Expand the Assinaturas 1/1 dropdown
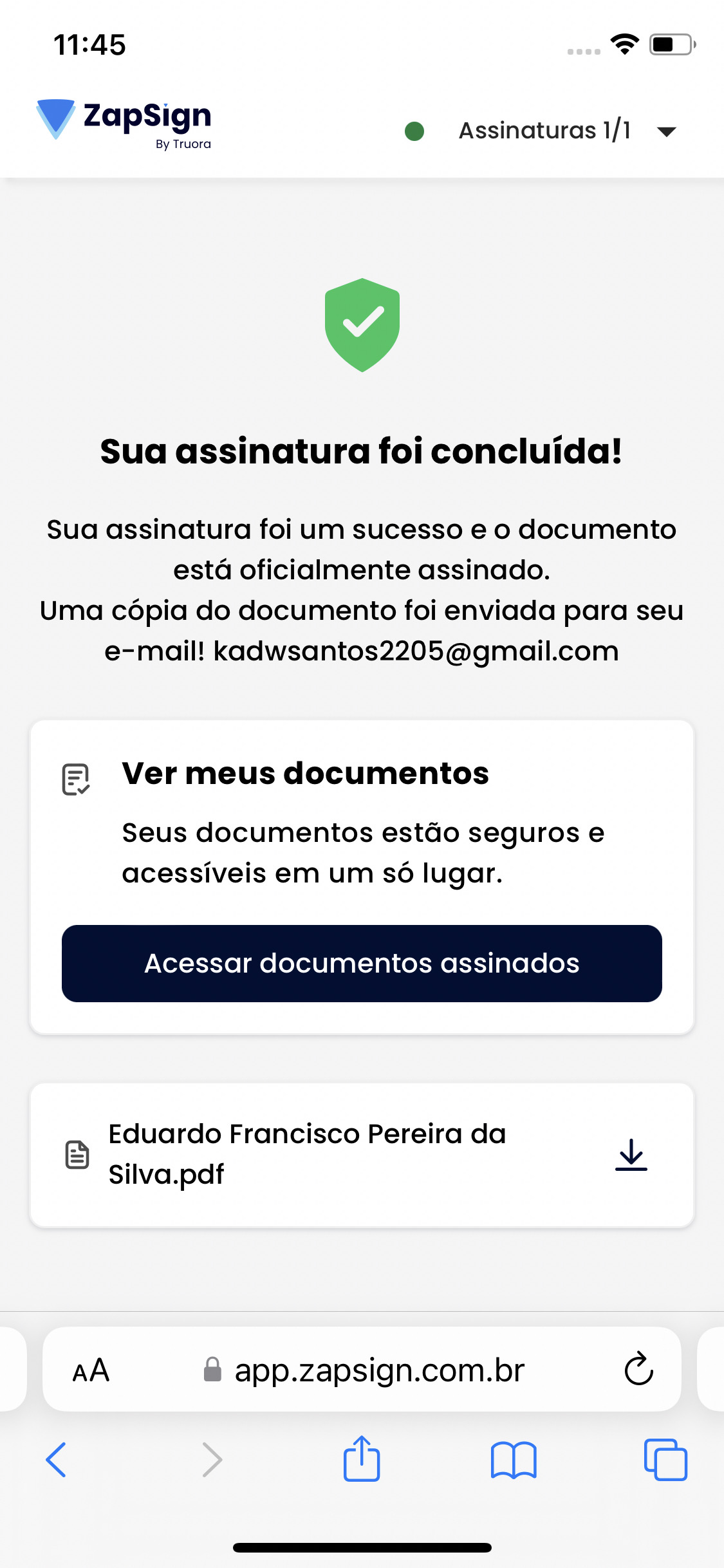This screenshot has width=724, height=1568. tap(666, 131)
